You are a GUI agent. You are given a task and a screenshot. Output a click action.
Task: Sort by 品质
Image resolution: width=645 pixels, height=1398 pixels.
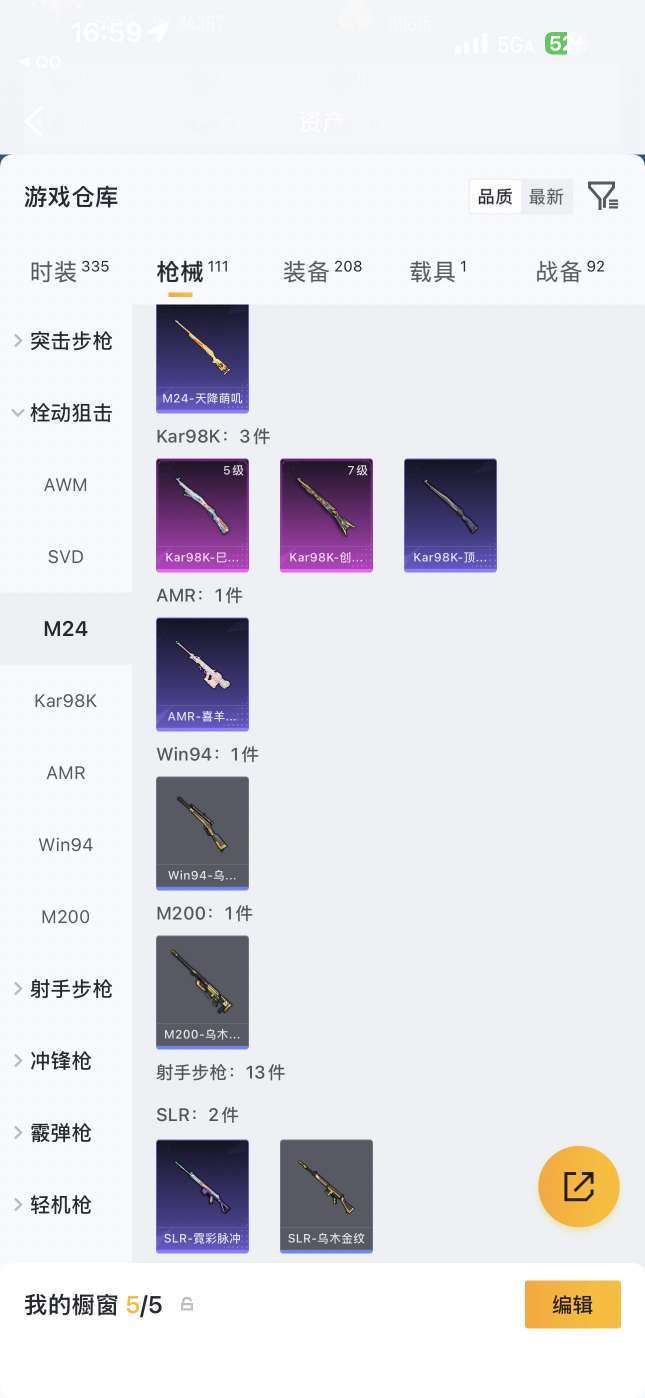coord(495,197)
